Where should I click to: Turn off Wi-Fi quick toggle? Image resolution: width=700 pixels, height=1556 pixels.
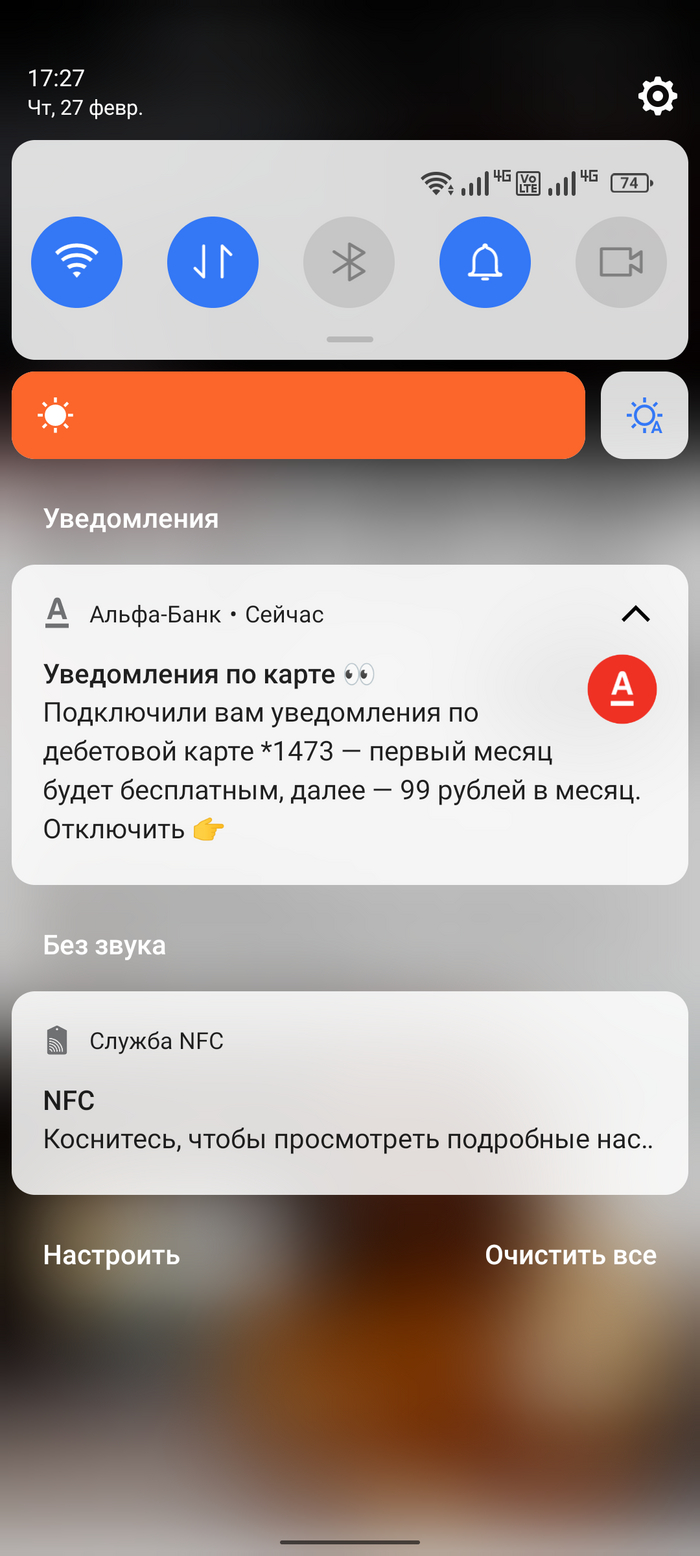[77, 262]
